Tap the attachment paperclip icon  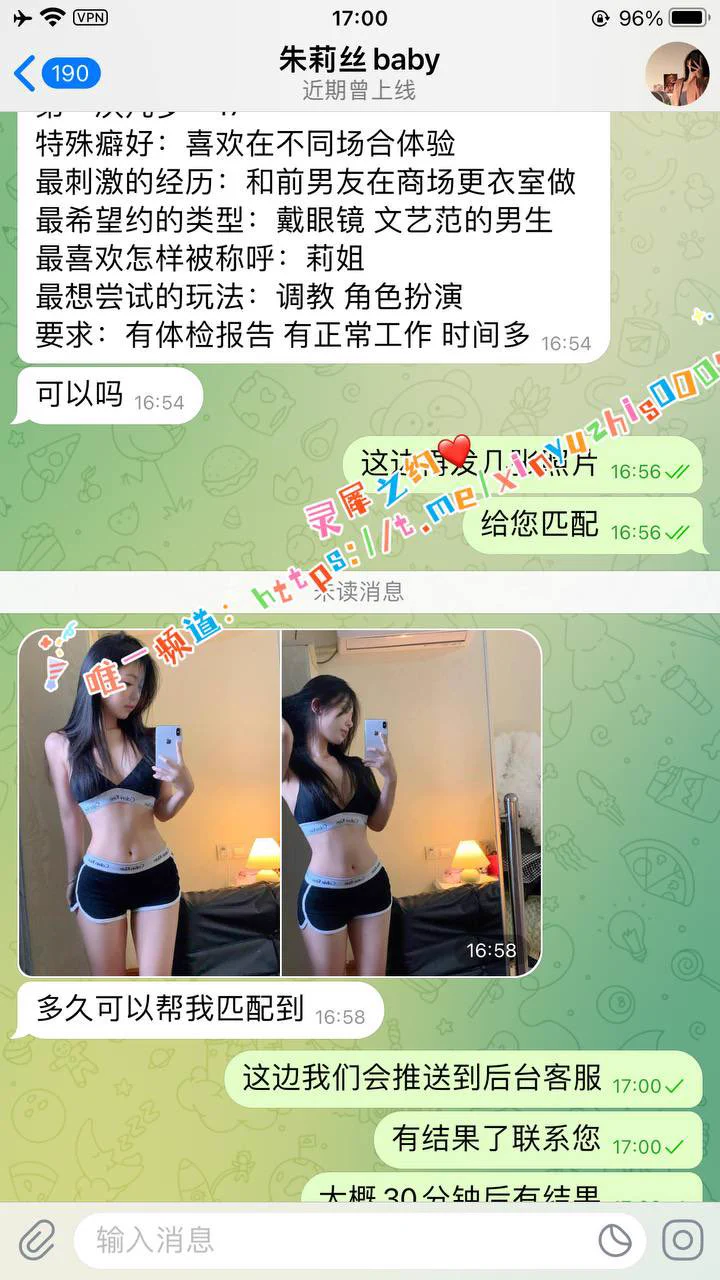tap(37, 1241)
